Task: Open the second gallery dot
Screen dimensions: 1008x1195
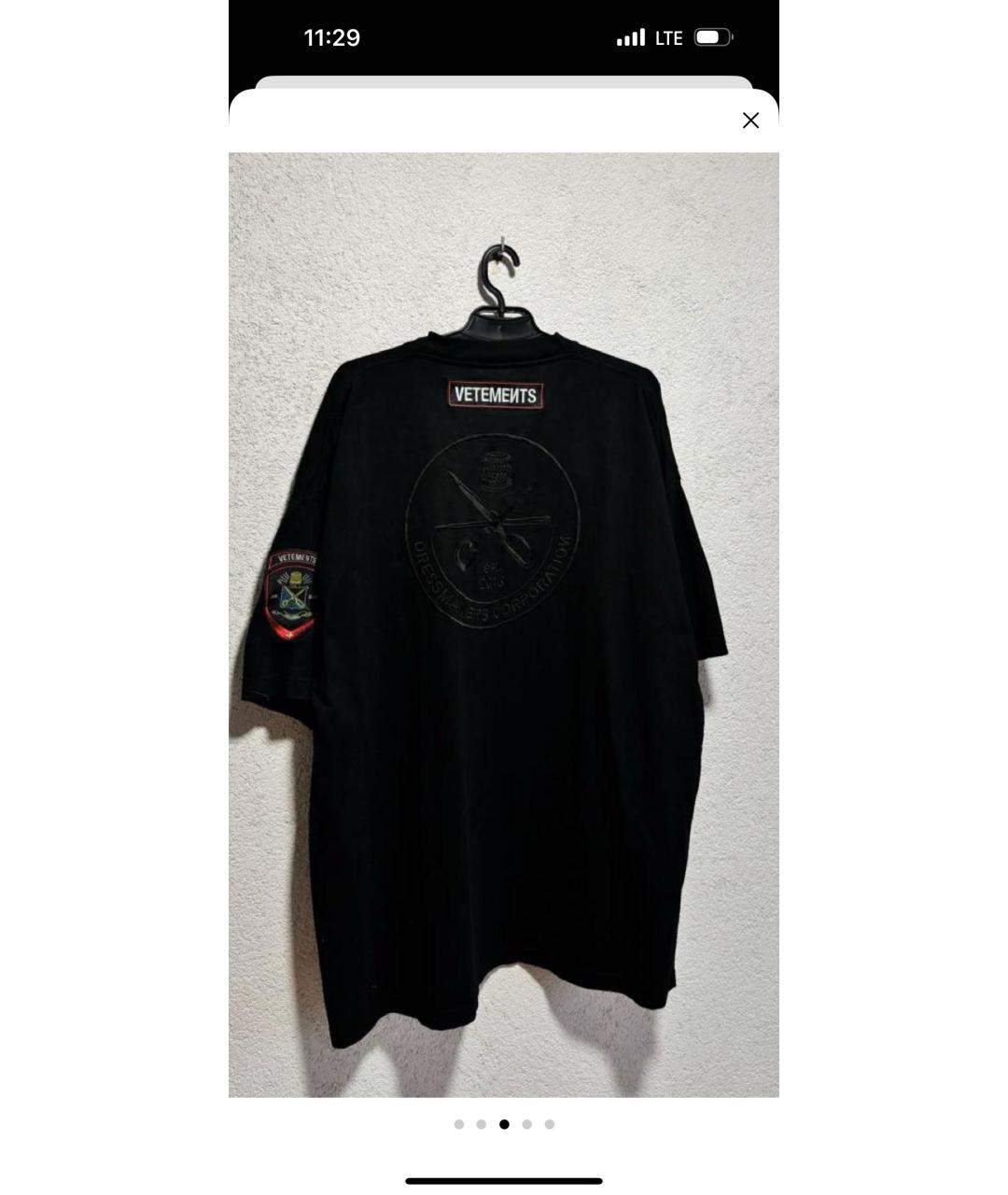Action: point(482,1124)
